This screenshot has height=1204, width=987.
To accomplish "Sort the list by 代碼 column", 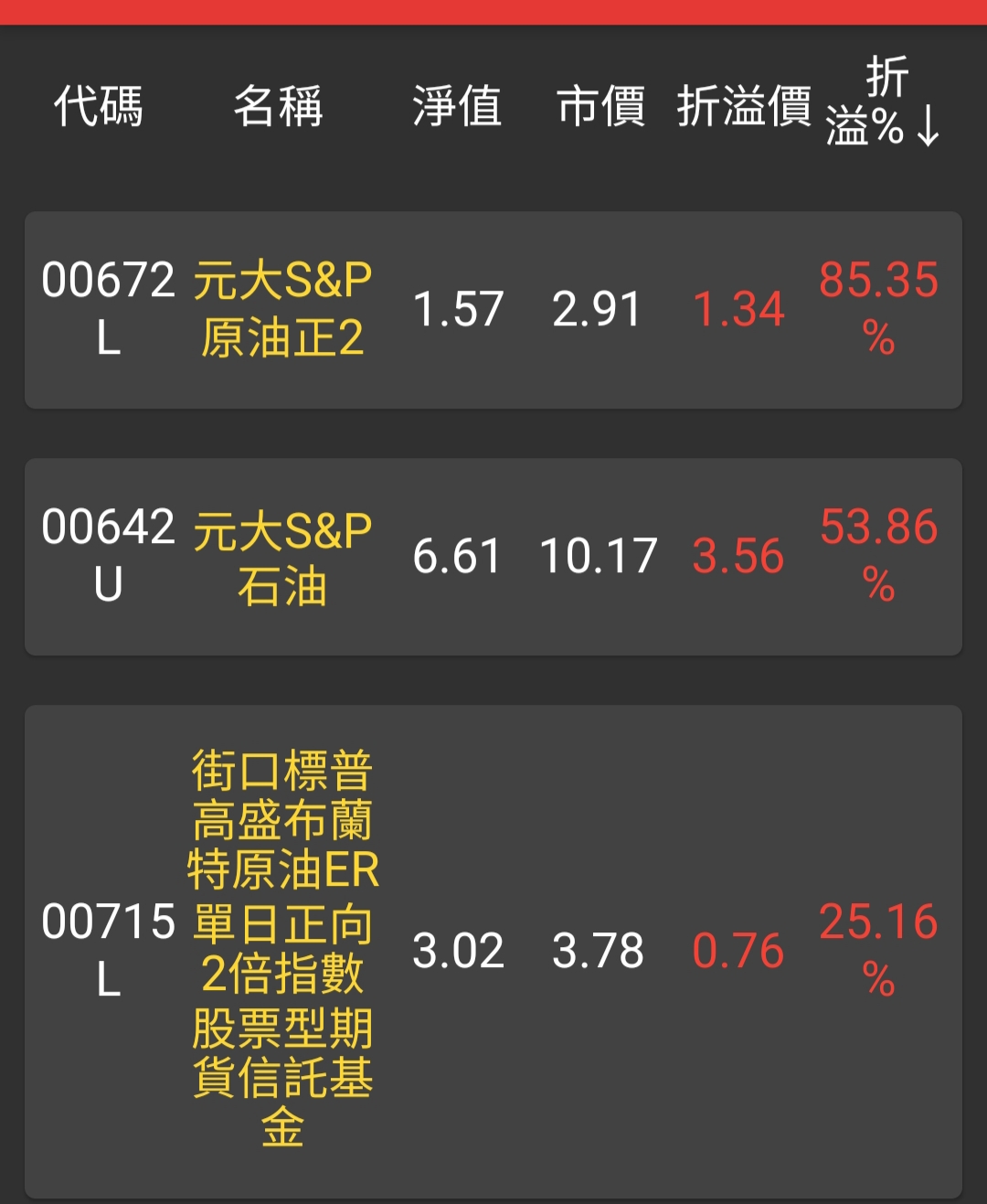I will [x=99, y=106].
